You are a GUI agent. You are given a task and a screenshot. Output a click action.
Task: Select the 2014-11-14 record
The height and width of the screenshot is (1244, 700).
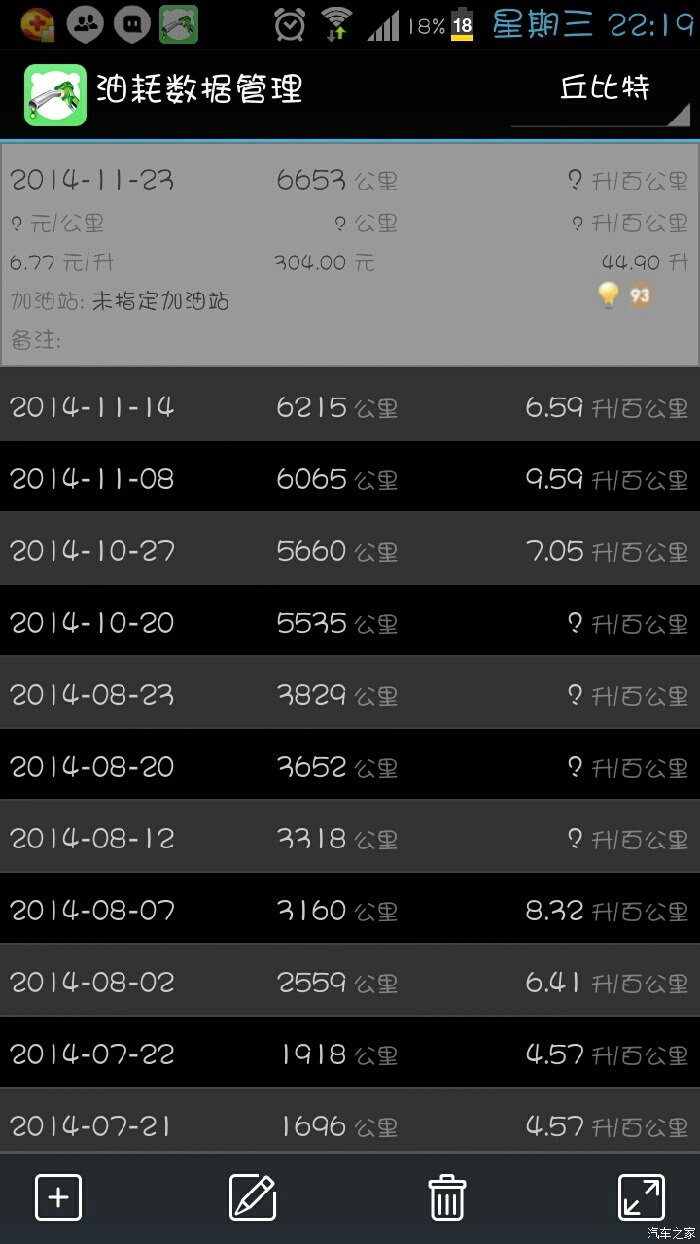pyautogui.click(x=350, y=407)
